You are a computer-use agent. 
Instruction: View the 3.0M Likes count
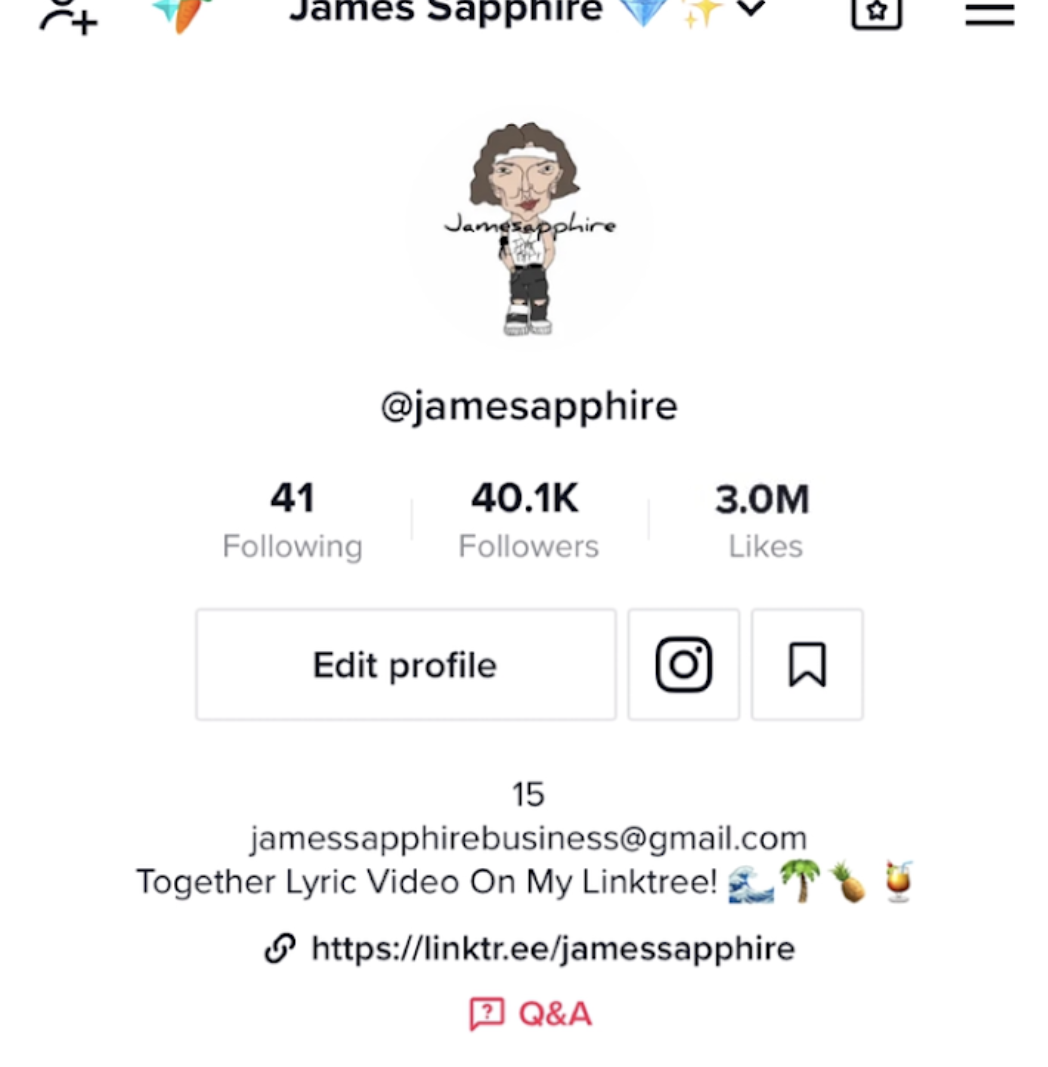[x=764, y=520]
